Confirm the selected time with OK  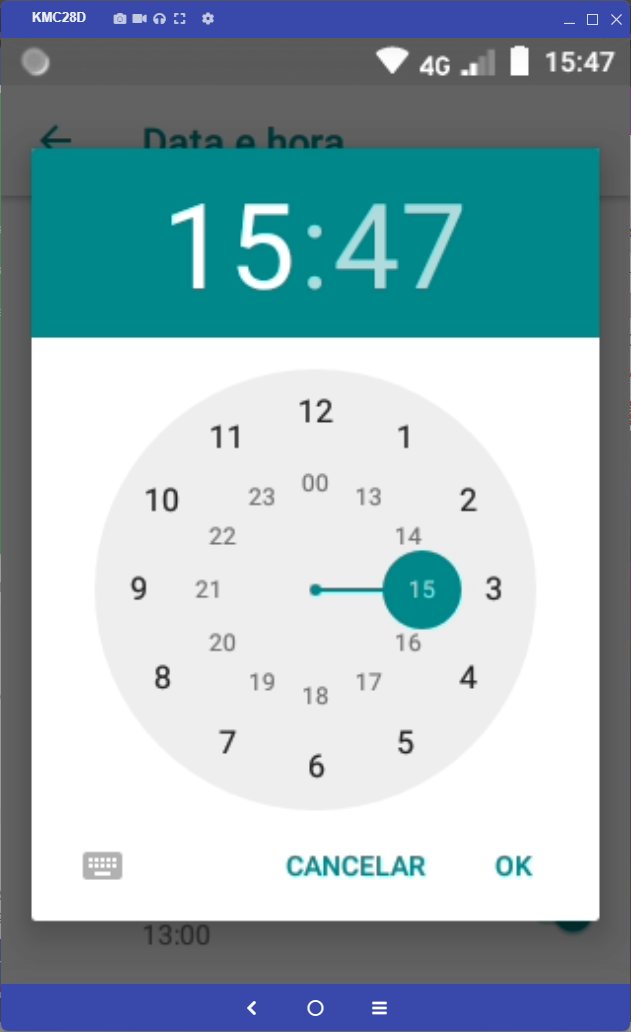[x=513, y=866]
